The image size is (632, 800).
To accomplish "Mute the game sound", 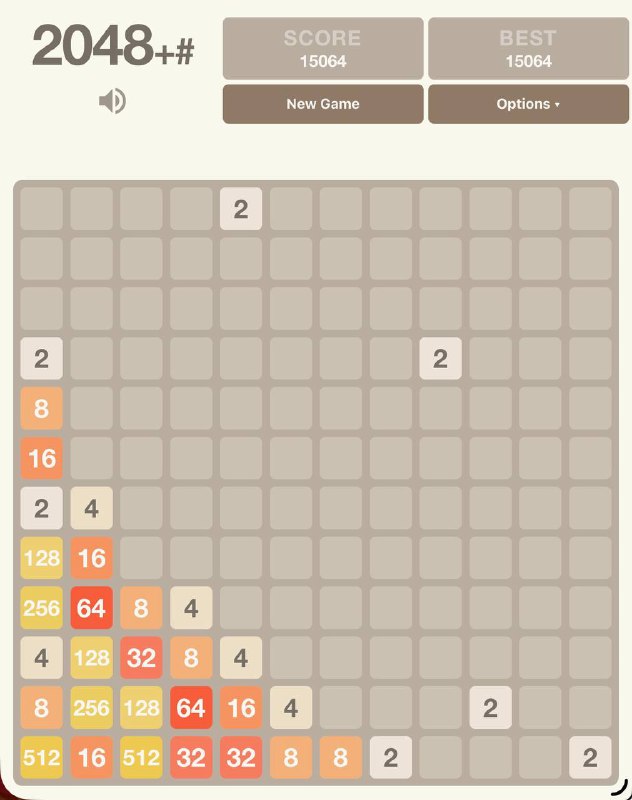I will point(112,101).
